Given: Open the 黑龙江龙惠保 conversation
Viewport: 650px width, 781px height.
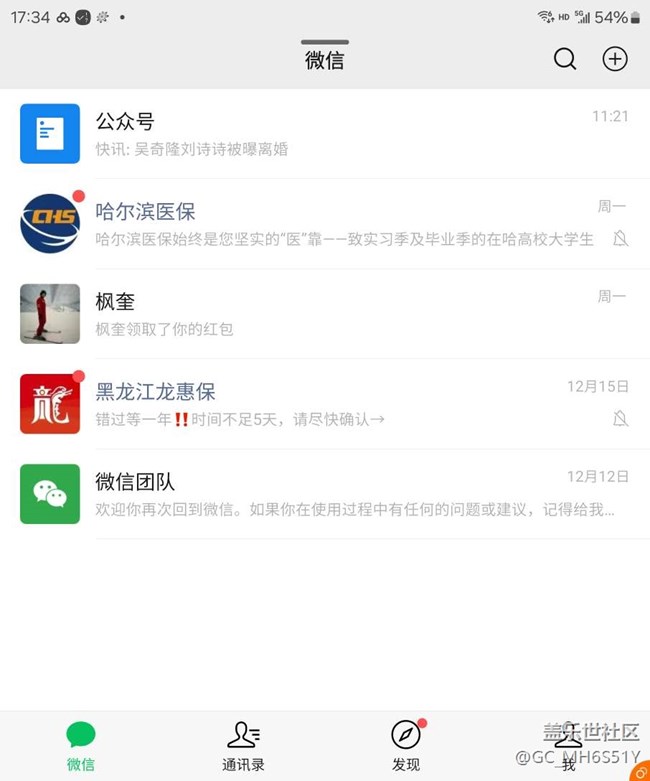Looking at the screenshot, I should pyautogui.click(x=325, y=404).
